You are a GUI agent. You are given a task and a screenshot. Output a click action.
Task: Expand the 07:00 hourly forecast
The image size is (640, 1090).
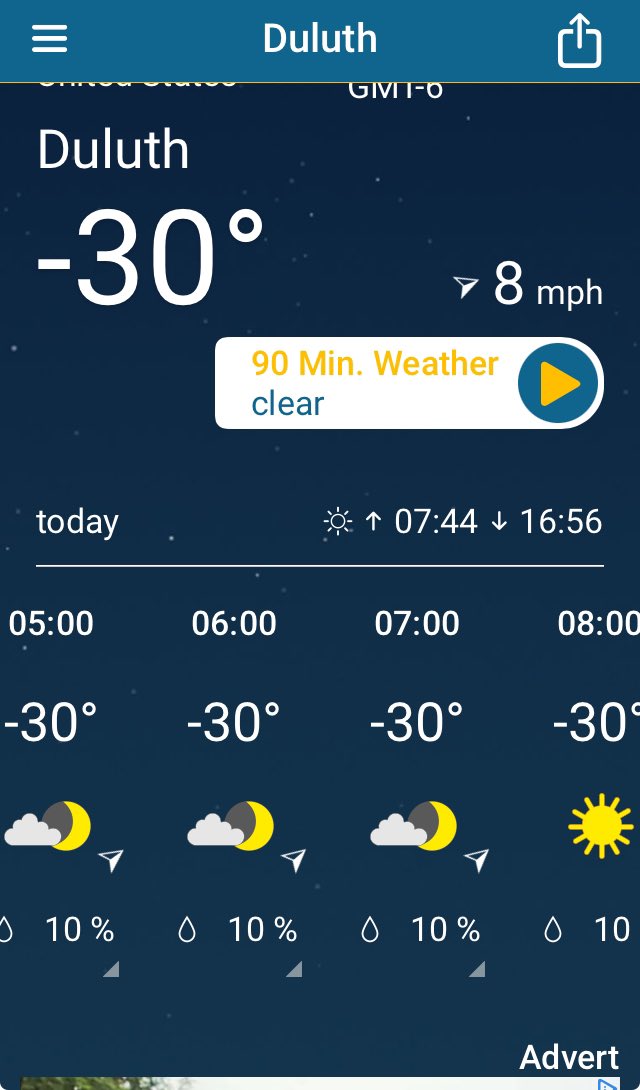click(476, 968)
